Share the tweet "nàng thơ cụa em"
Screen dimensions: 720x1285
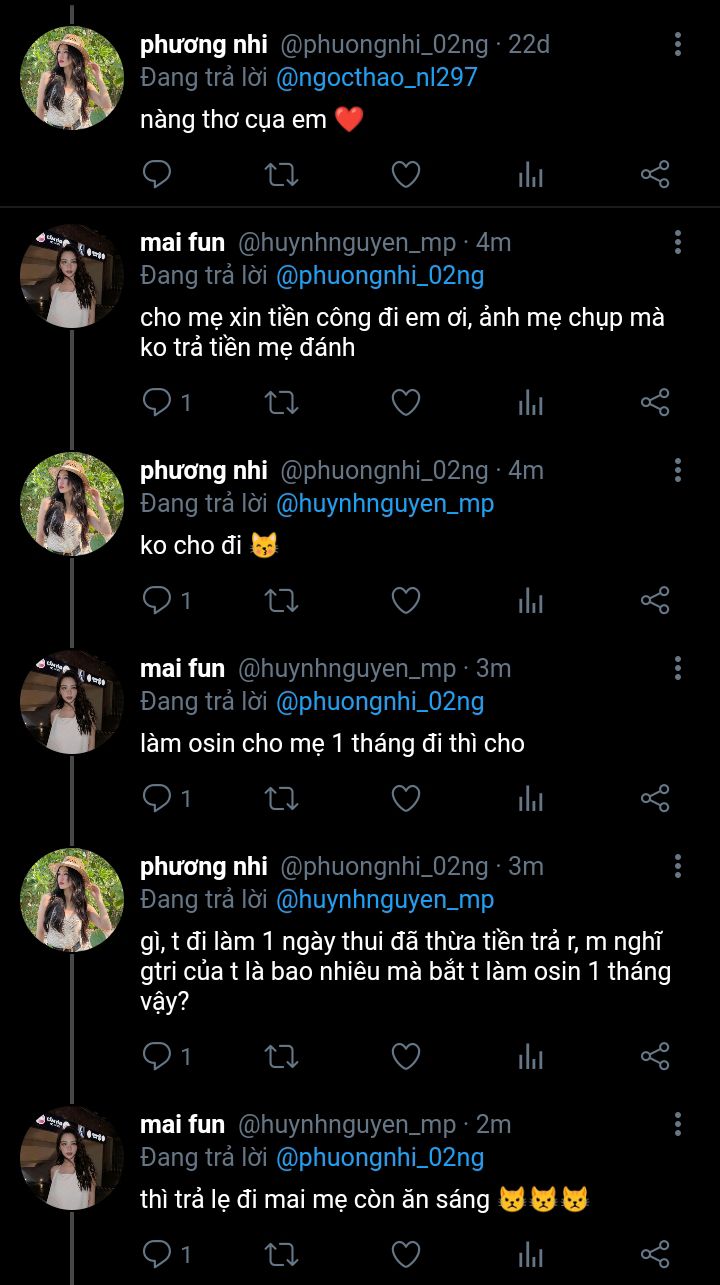pyautogui.click(x=655, y=175)
